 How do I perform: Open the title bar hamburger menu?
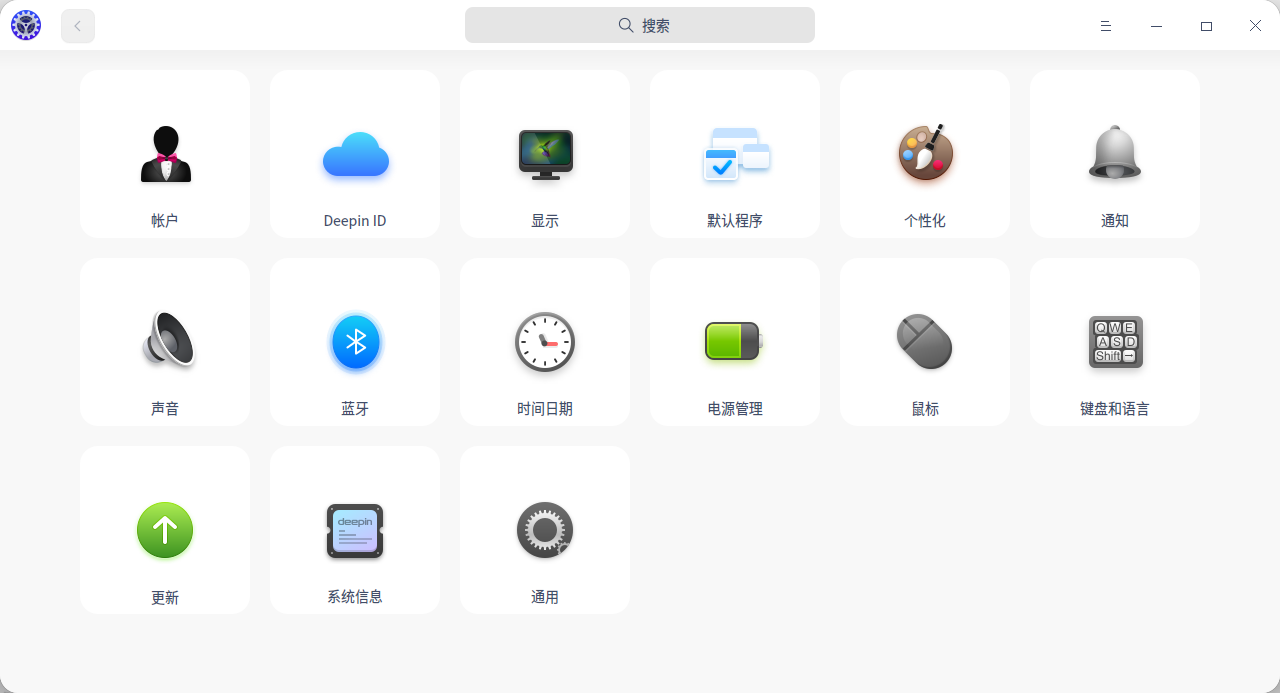[x=1106, y=26]
